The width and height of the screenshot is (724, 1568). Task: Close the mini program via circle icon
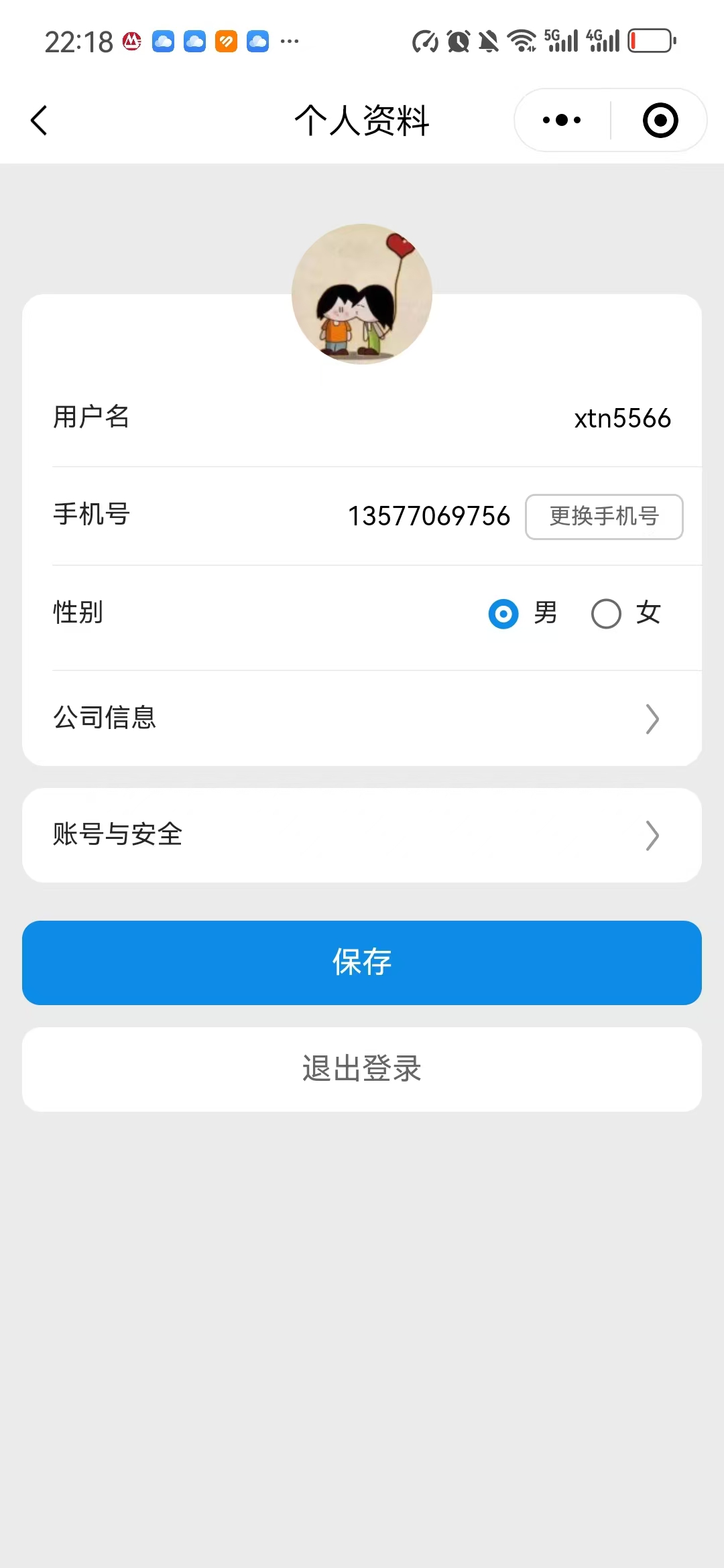click(x=660, y=121)
